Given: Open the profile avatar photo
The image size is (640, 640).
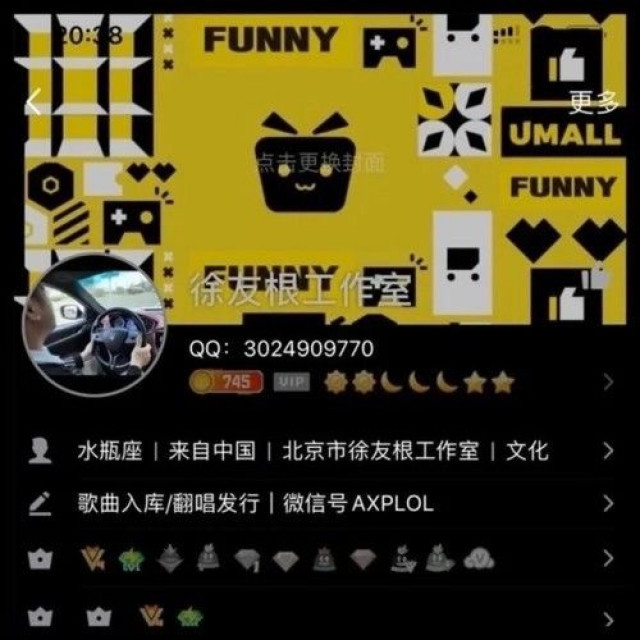Looking at the screenshot, I should point(94,325).
